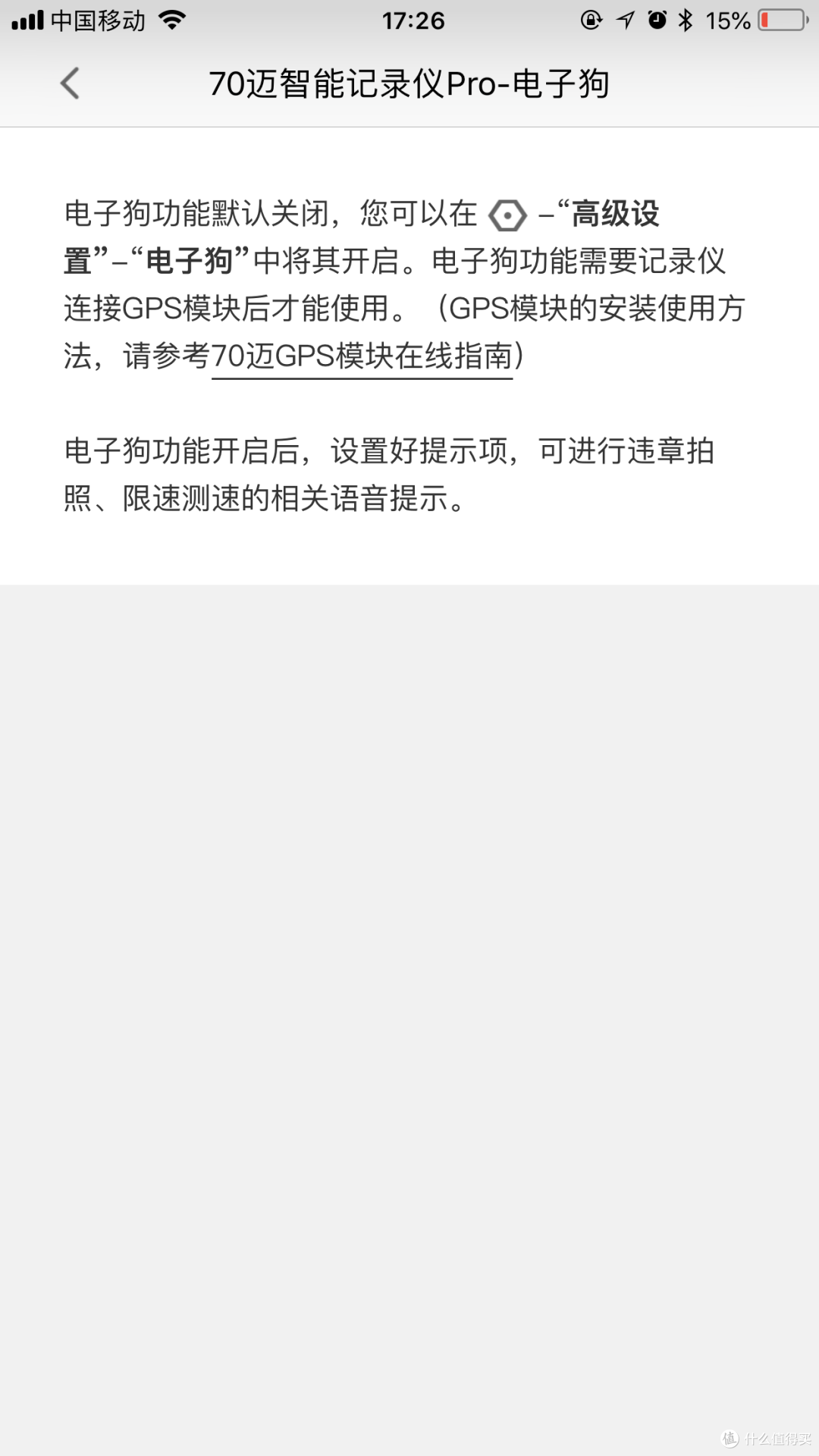Collapse this page via the left arrow

69,83
